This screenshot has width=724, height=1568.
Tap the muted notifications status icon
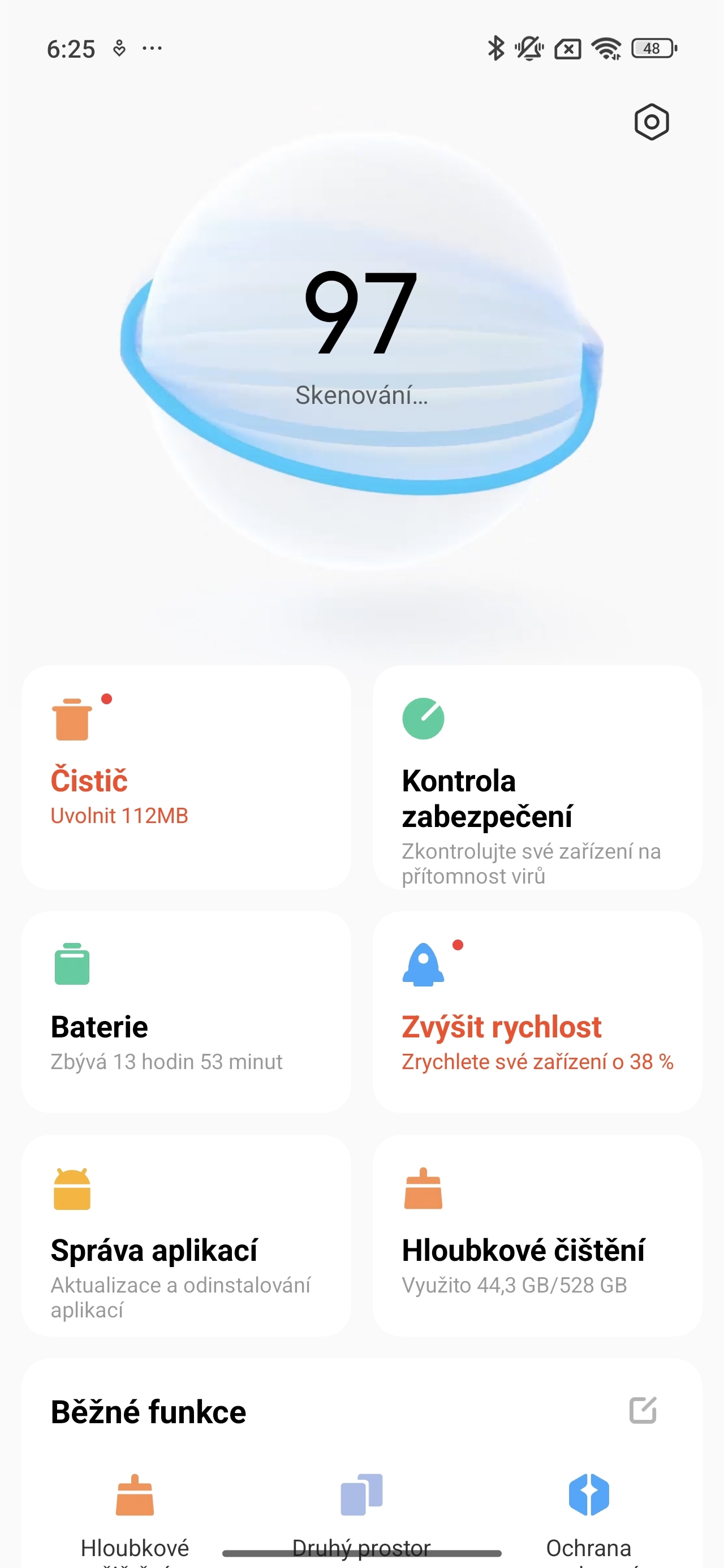point(528,49)
